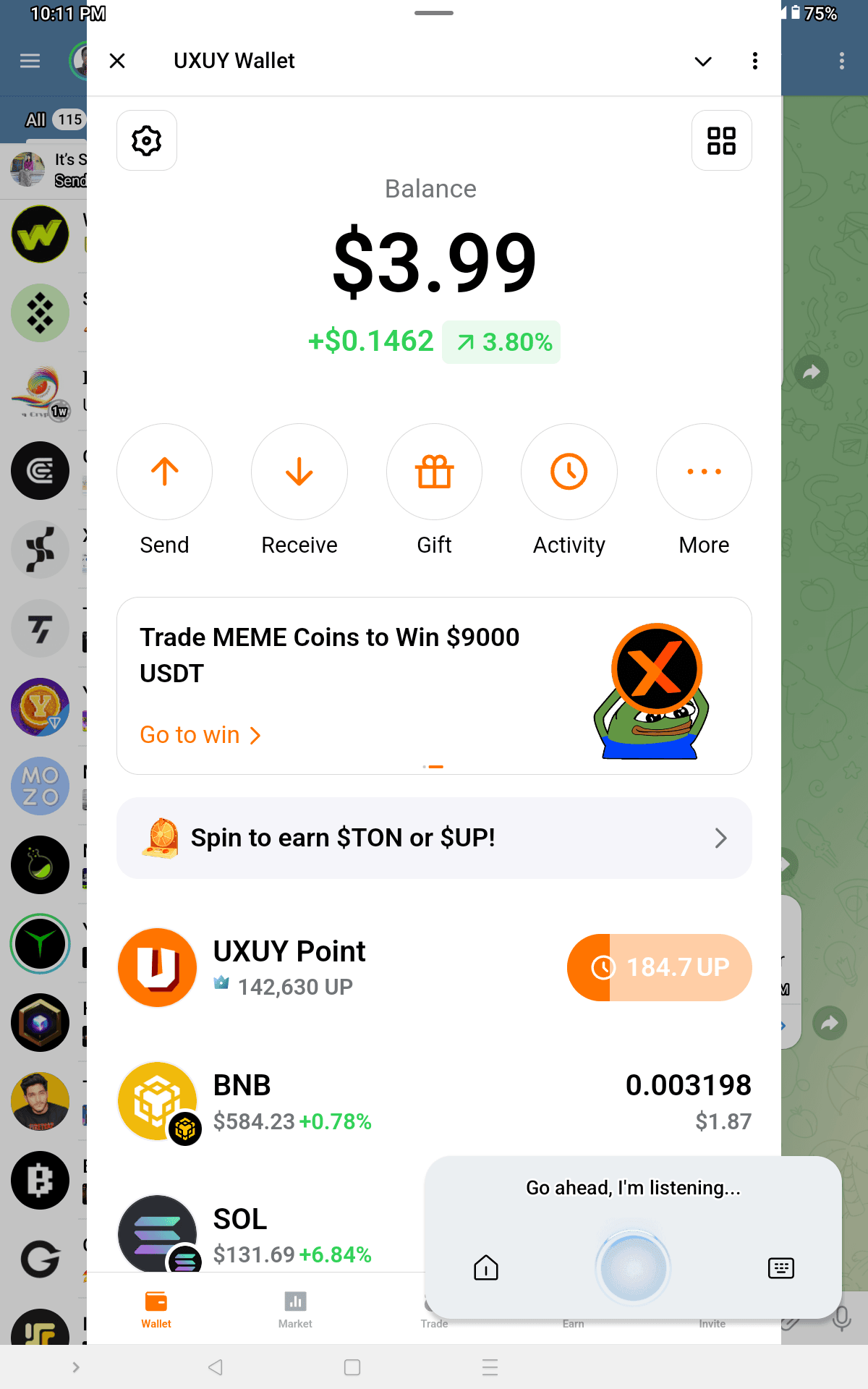868x1389 pixels.
Task: Open the UXUY Wallet overflow menu
Action: click(754, 61)
